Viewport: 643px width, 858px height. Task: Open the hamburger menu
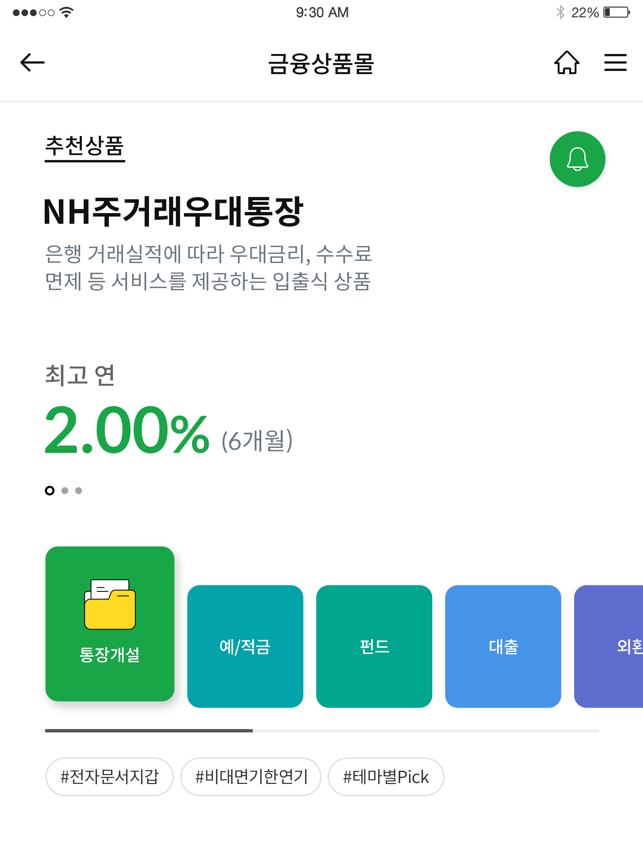tap(615, 63)
